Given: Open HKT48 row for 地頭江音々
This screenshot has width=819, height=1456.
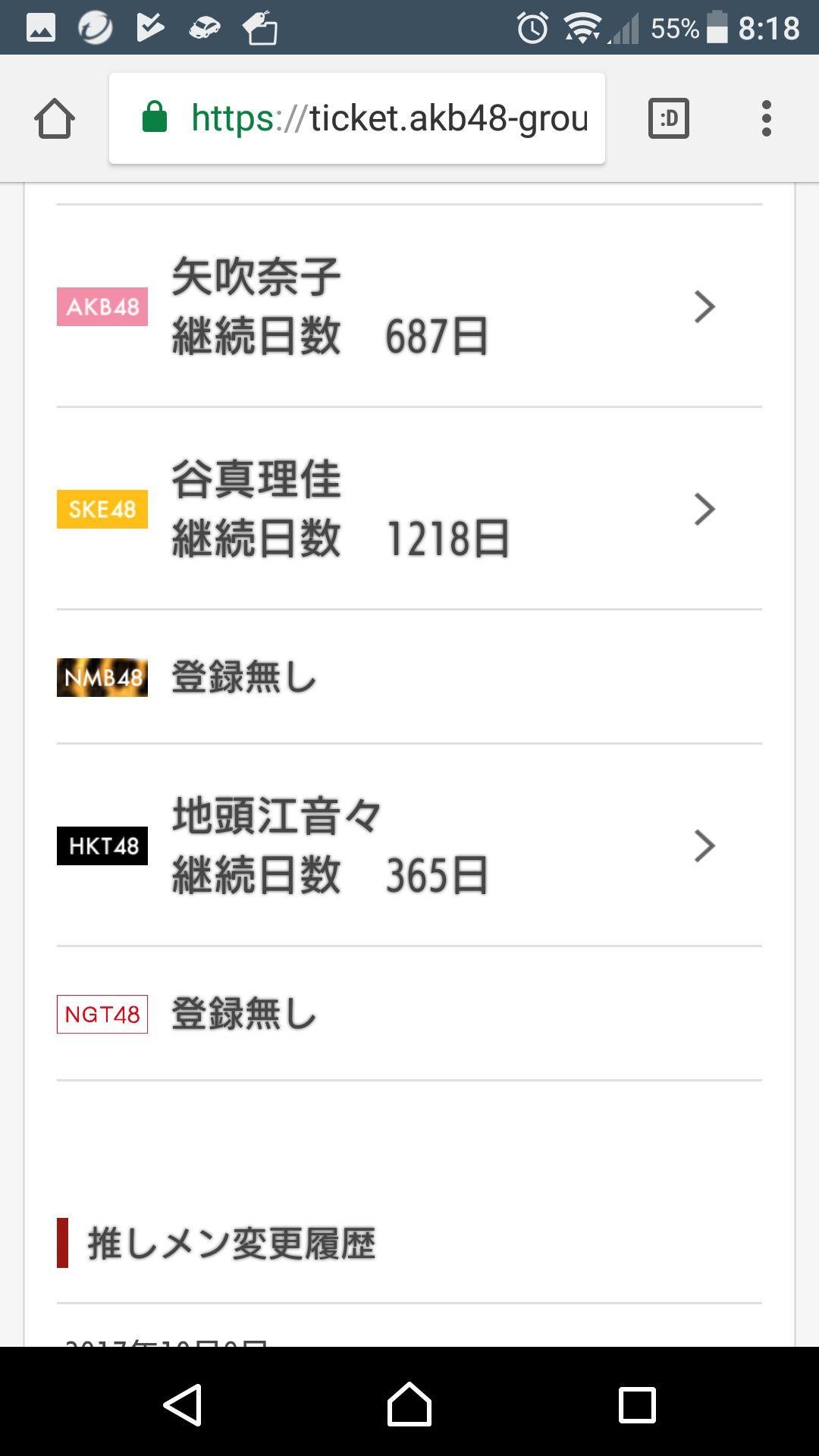Looking at the screenshot, I should coord(409,846).
